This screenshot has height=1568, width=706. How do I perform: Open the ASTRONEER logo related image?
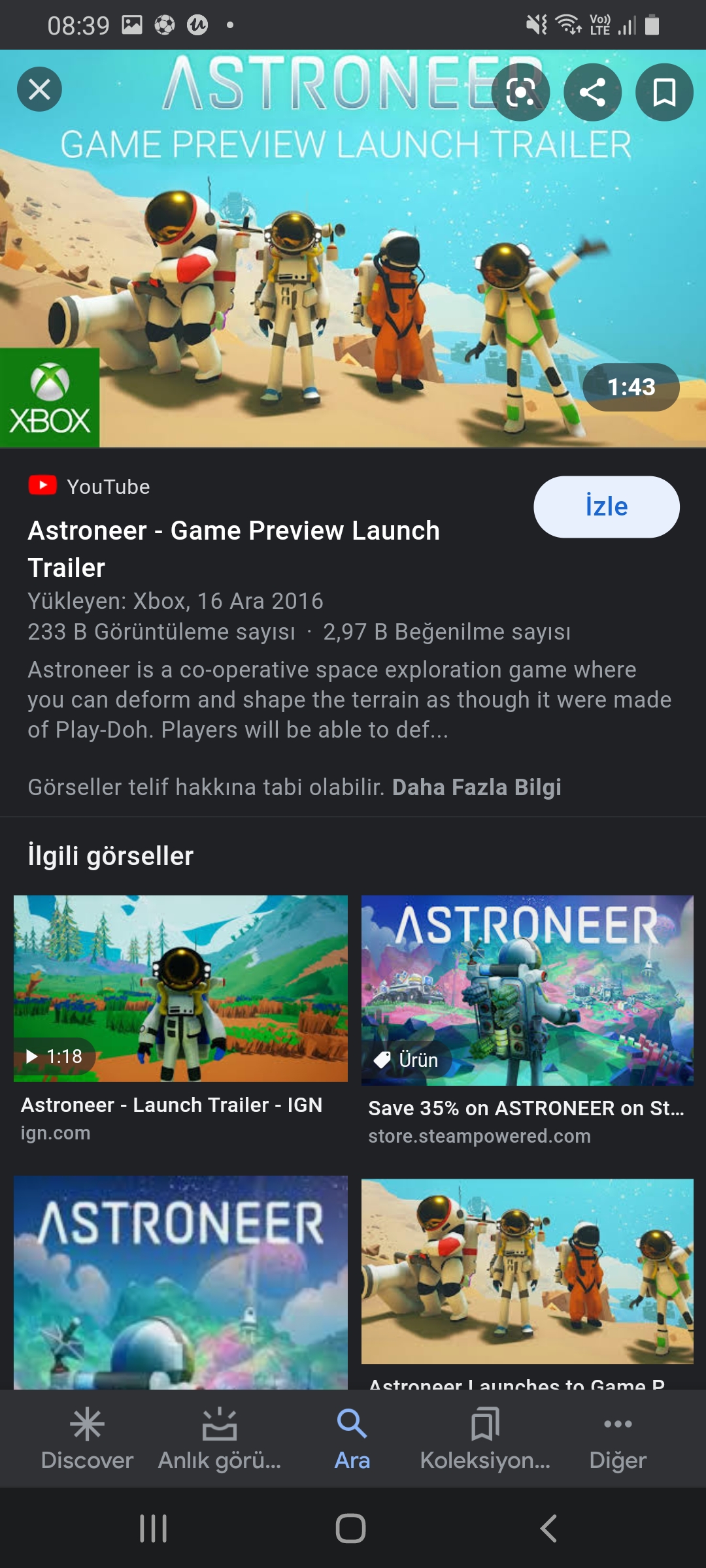[x=180, y=1282]
